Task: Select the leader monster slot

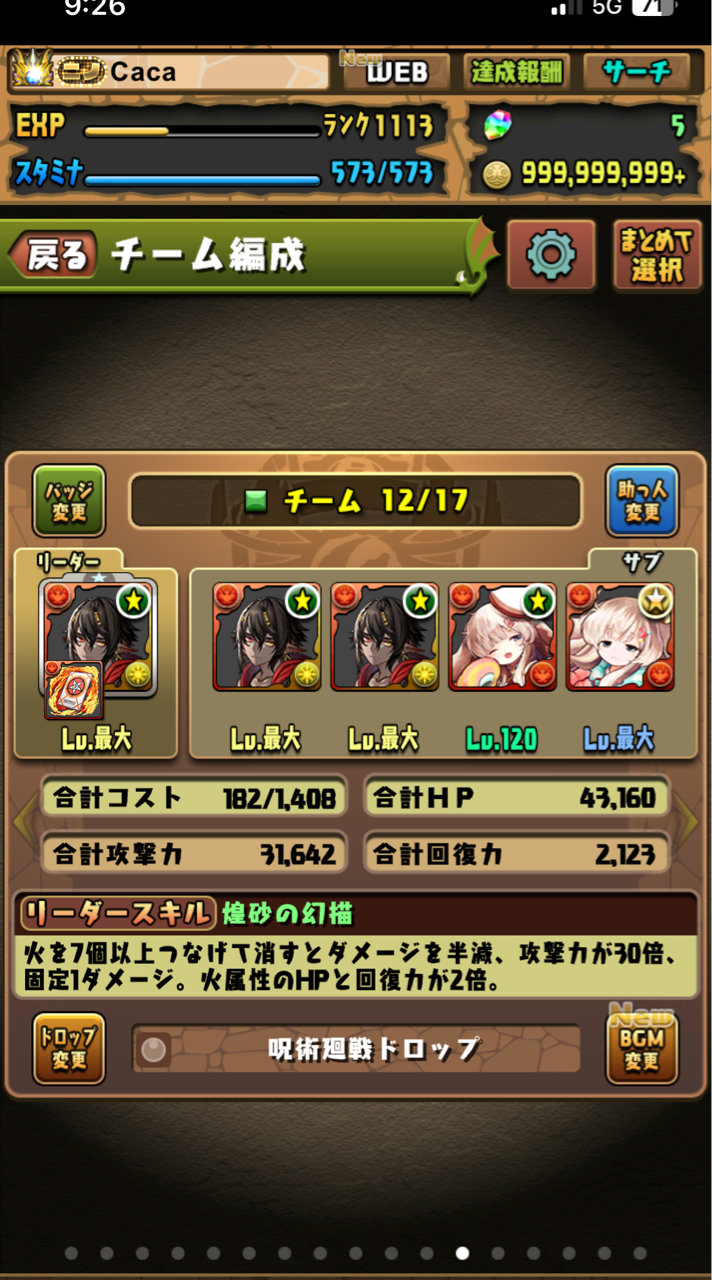Action: coord(97,638)
